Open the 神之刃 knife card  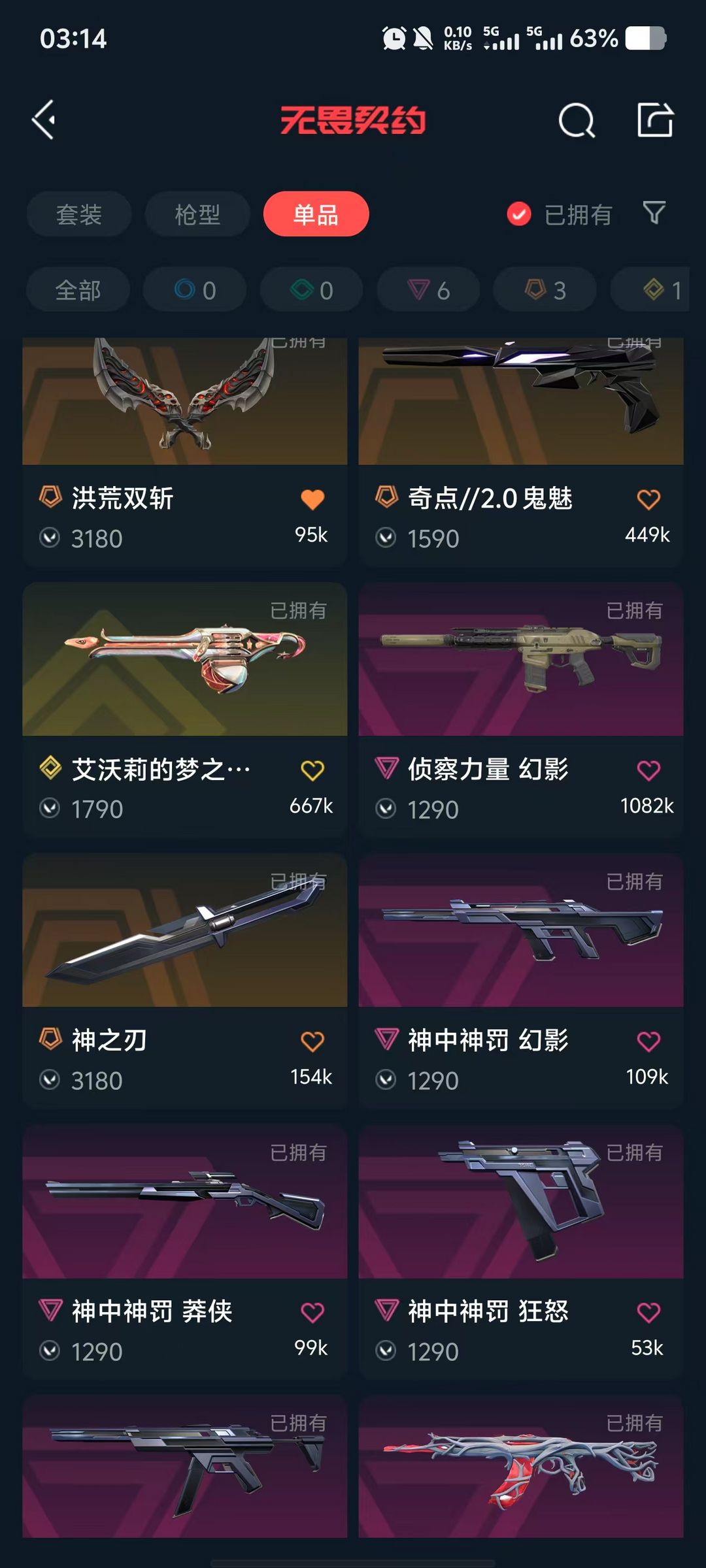tap(185, 981)
